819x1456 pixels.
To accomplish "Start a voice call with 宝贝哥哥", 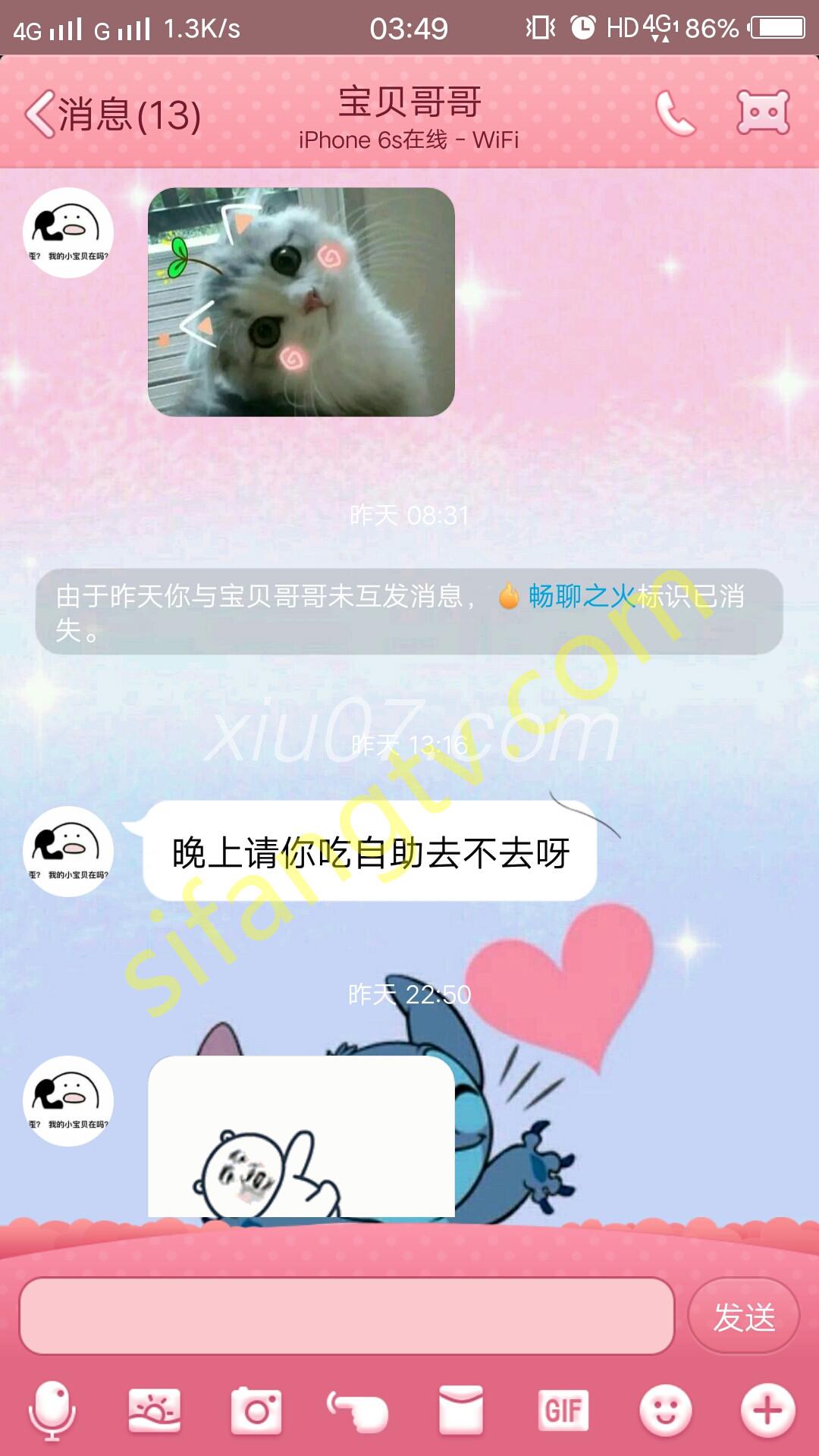I will pos(674,114).
